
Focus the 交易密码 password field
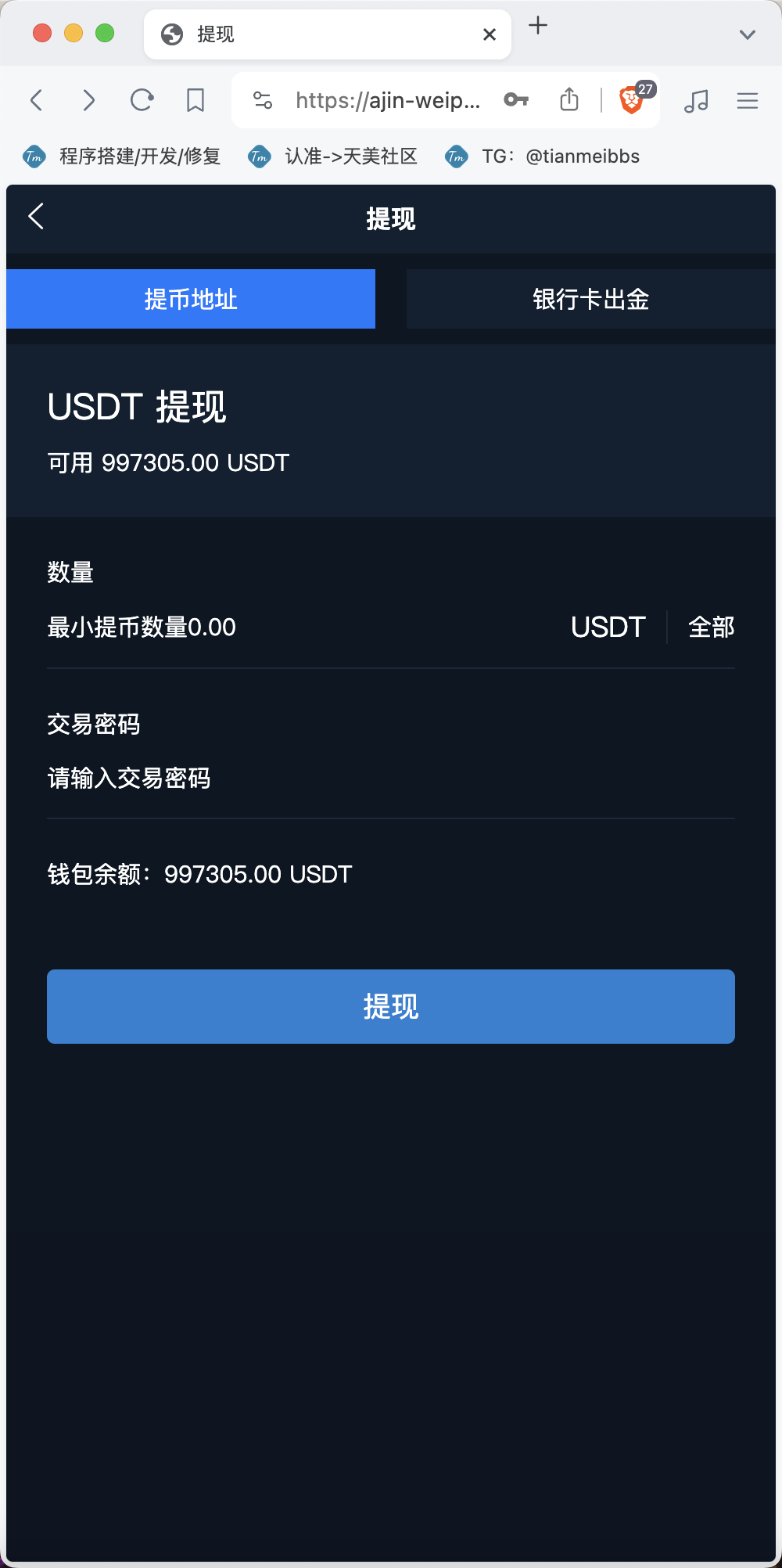click(391, 779)
